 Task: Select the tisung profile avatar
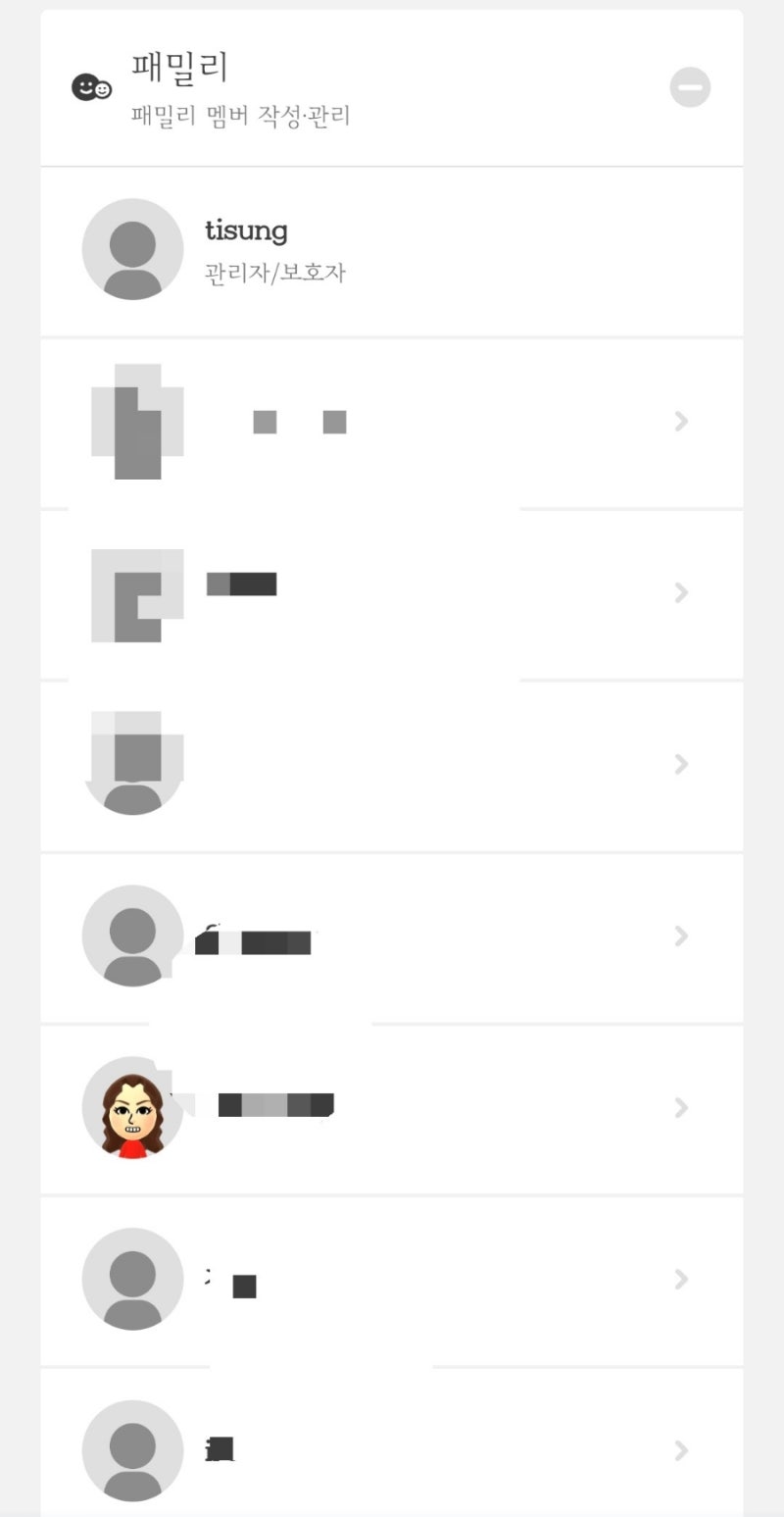(132, 248)
